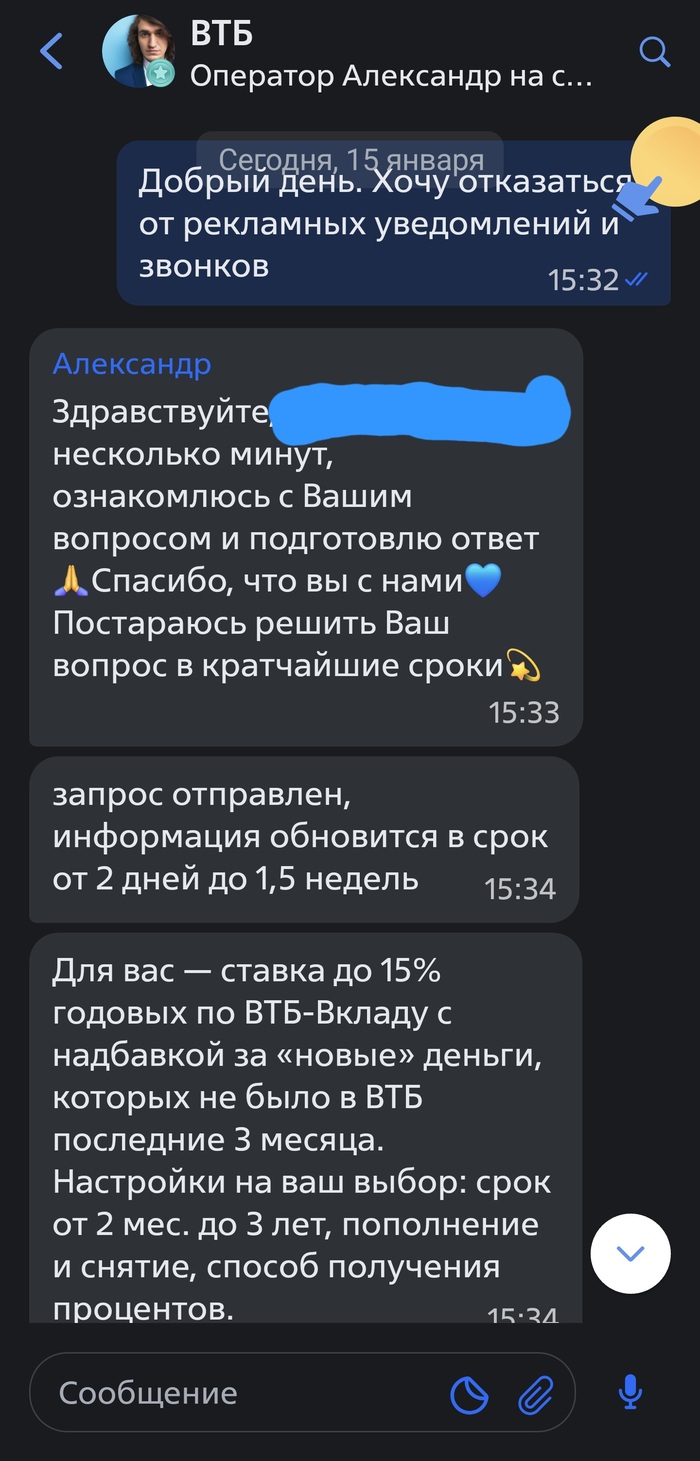Open the sticker picker
Screen dimensions: 700x1461
pyautogui.click(x=468, y=1393)
